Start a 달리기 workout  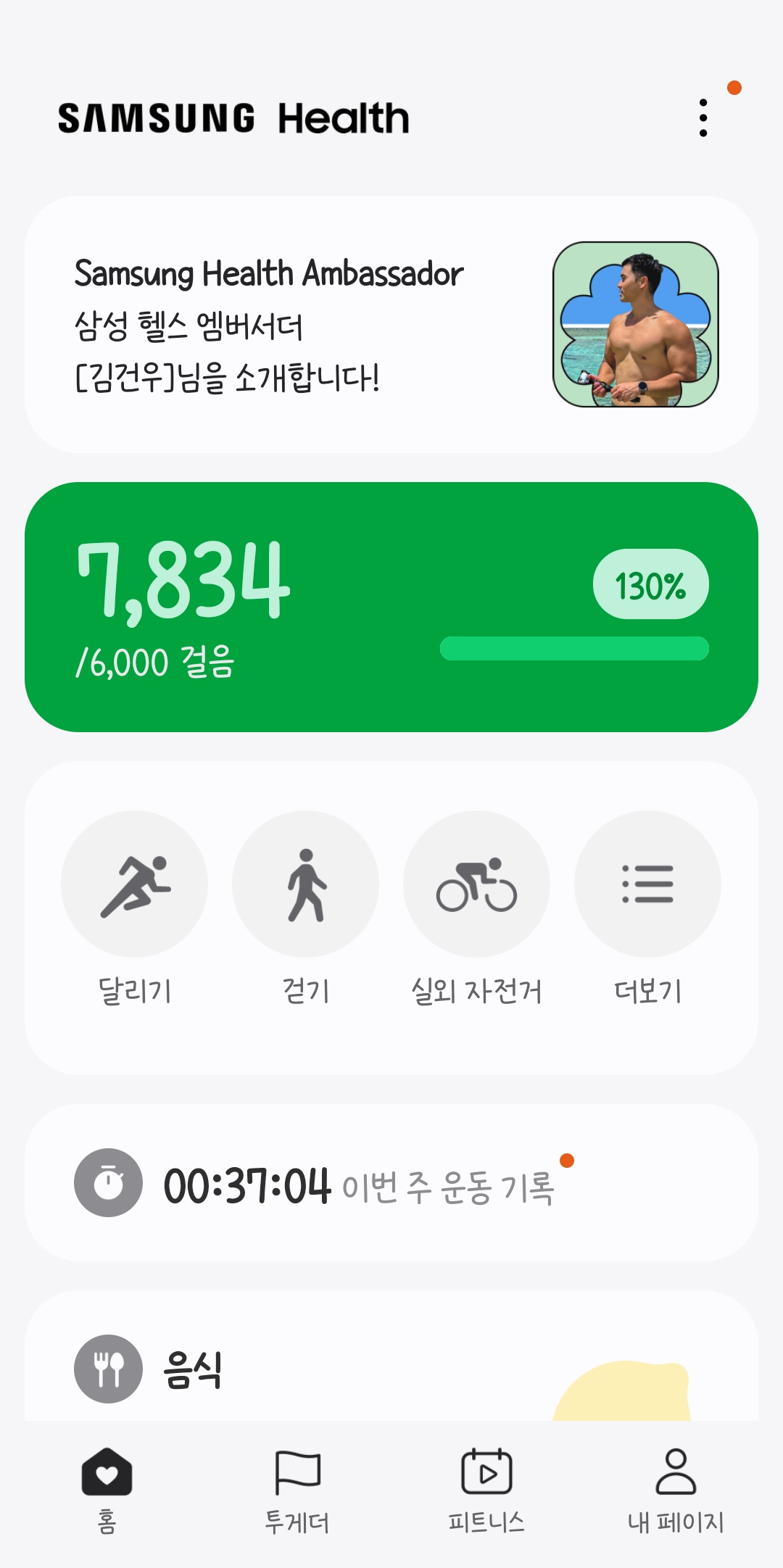click(x=134, y=884)
